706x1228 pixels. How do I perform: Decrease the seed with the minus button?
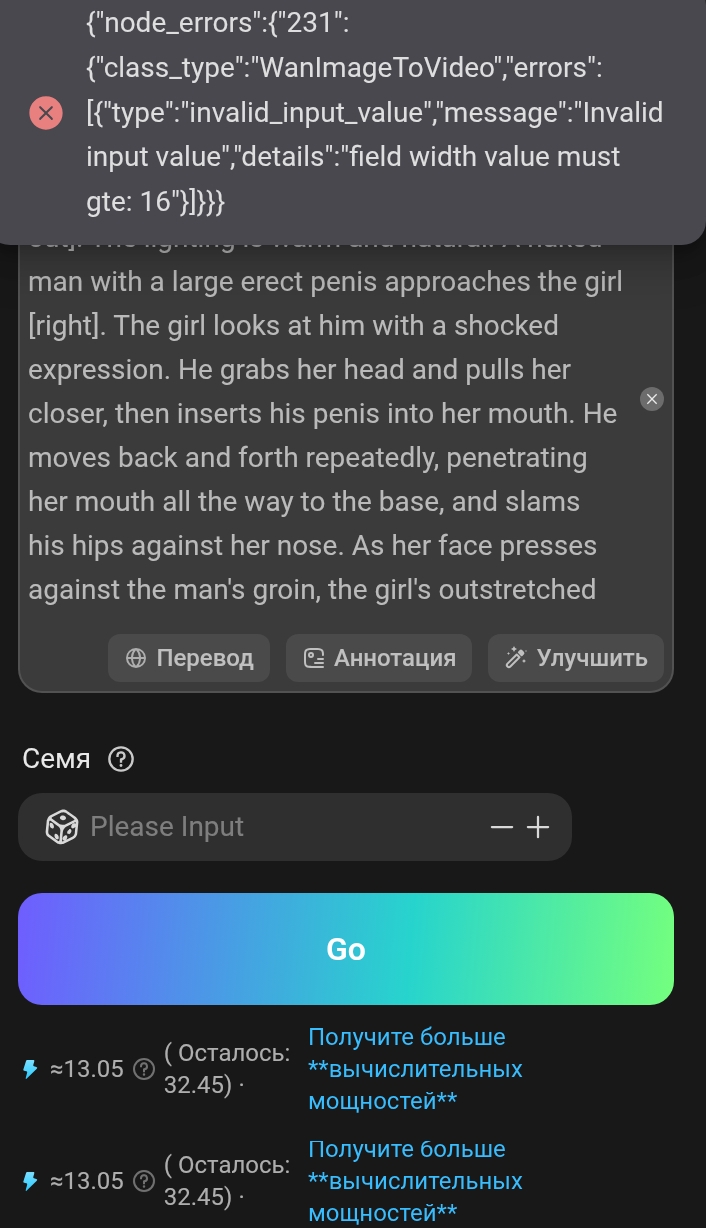click(x=503, y=827)
